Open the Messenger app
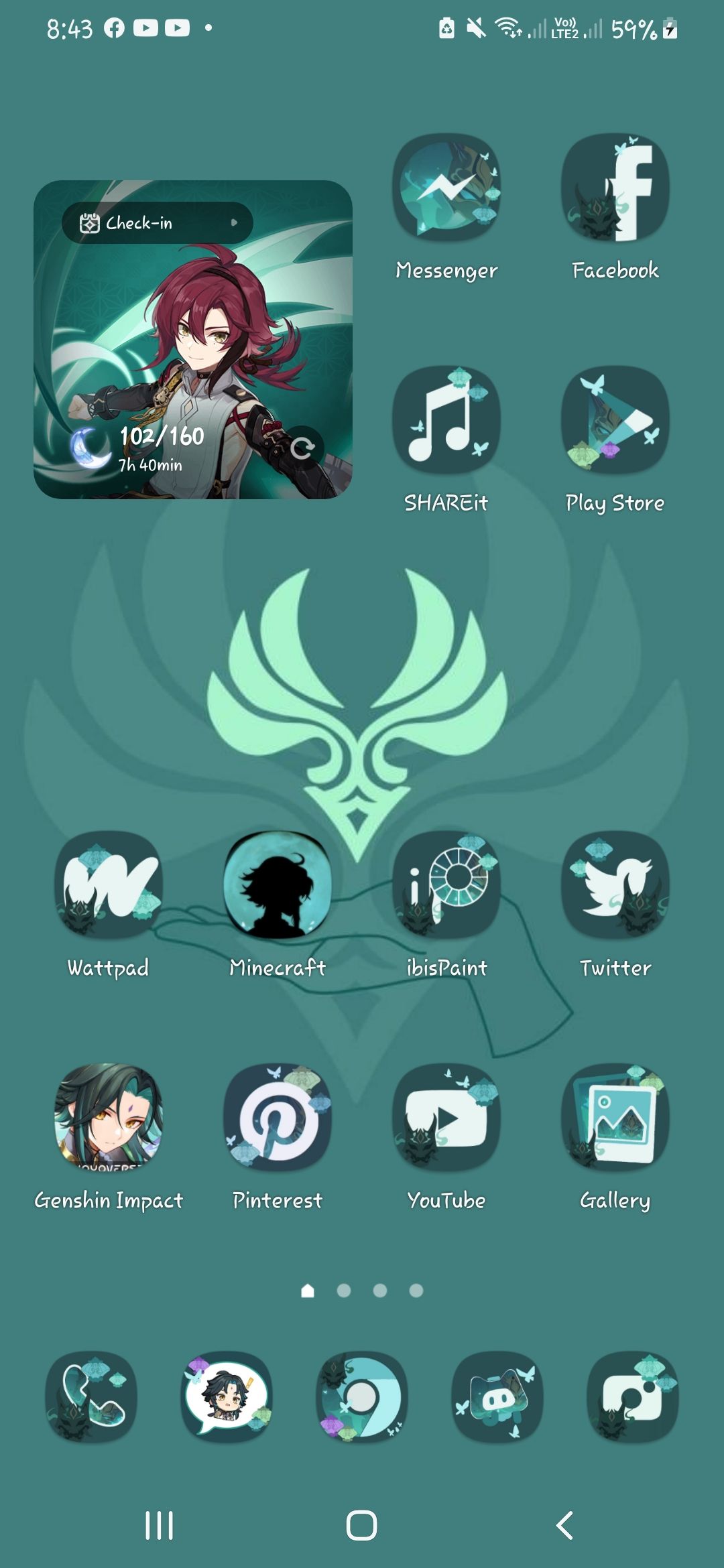 (446, 188)
